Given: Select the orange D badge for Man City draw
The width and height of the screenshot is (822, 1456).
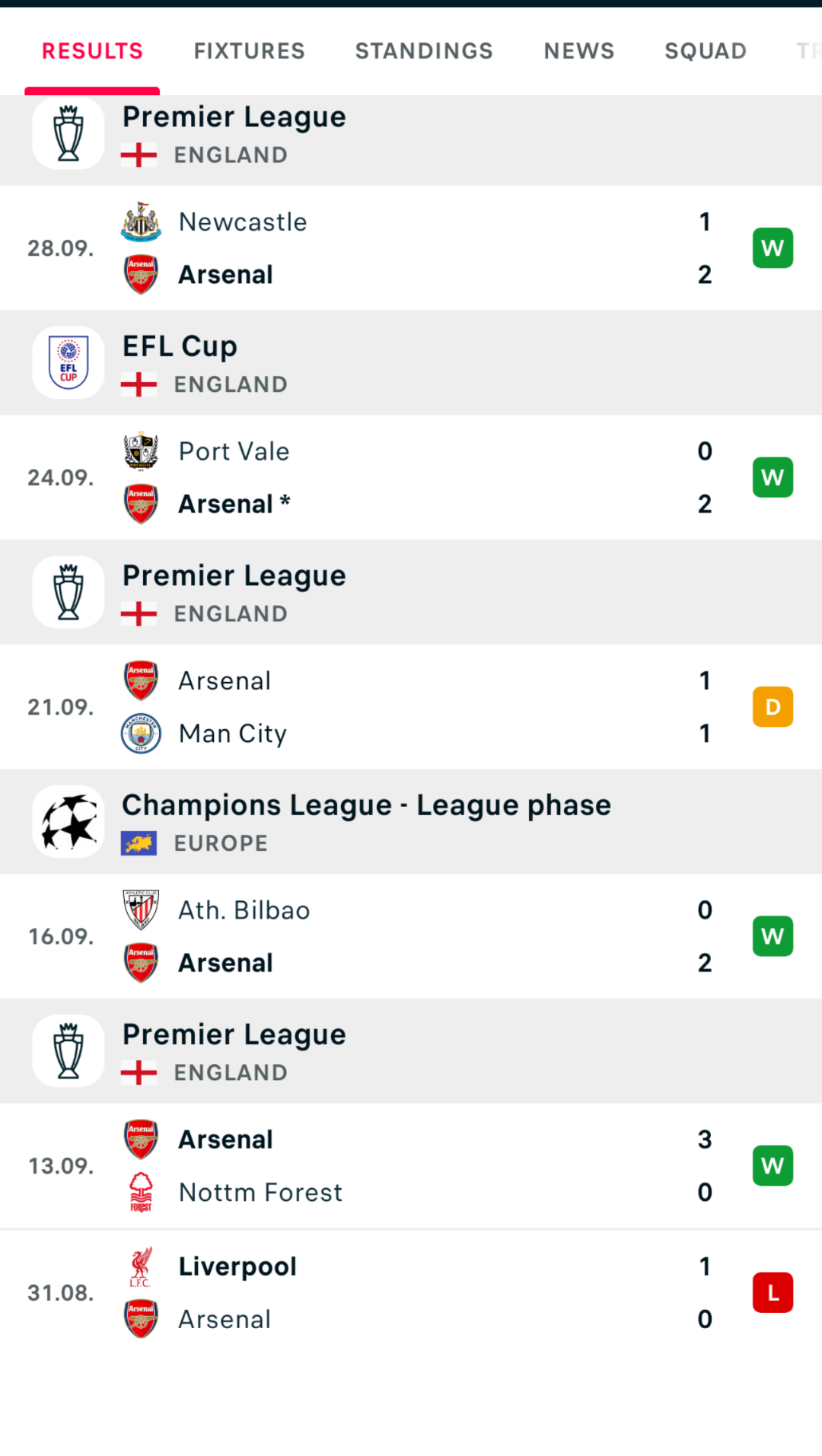Looking at the screenshot, I should point(773,706).
